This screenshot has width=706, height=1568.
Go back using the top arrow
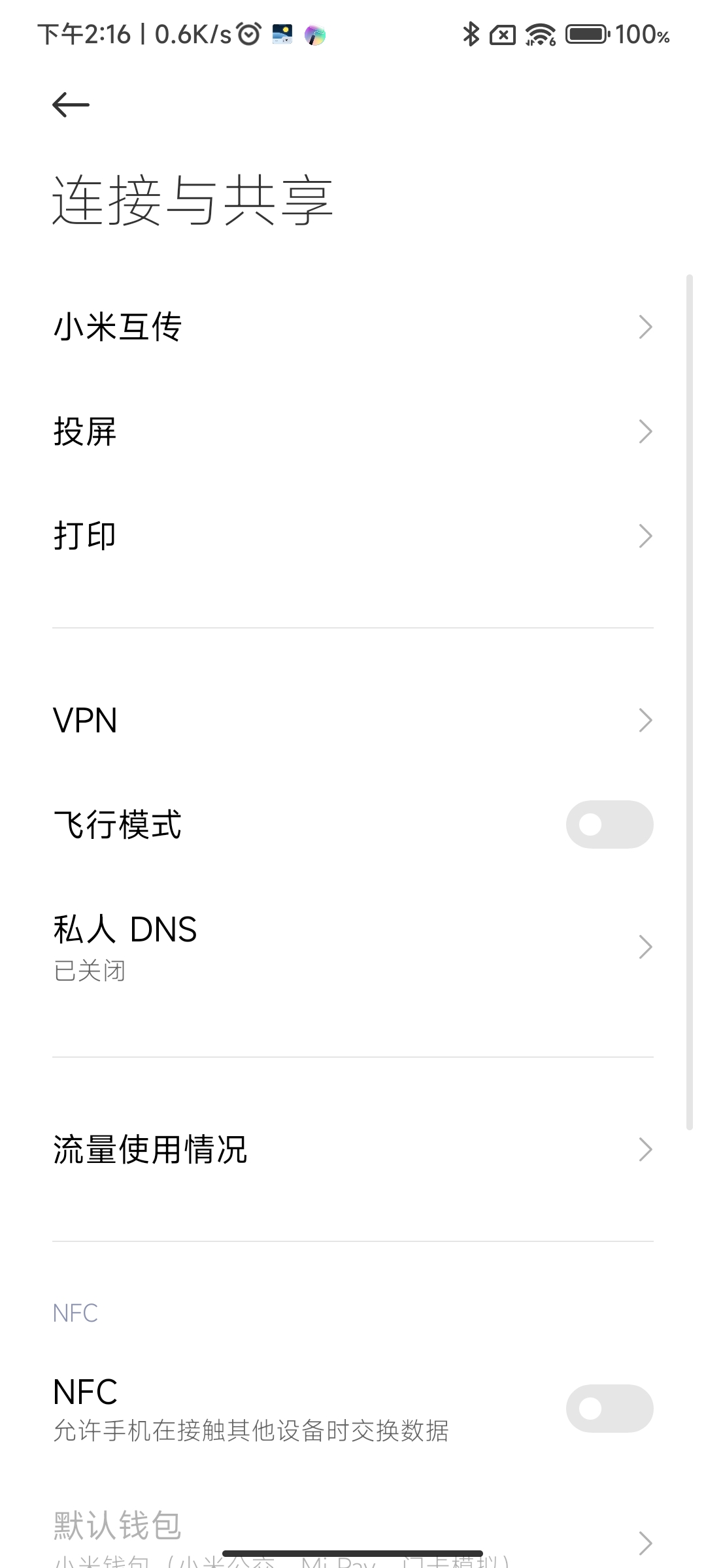(71, 105)
